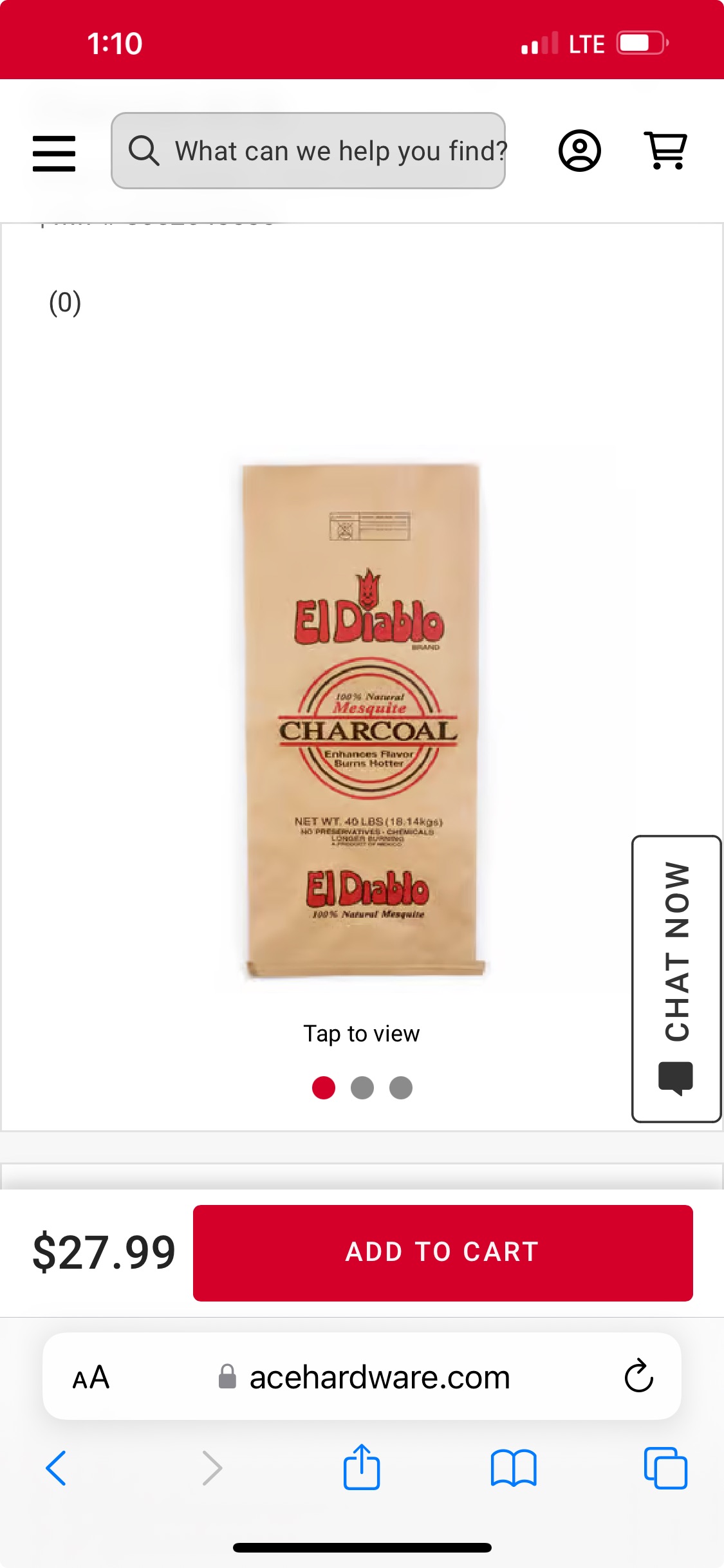Go back to the previous page
This screenshot has height=1568, width=724.
(x=56, y=1468)
